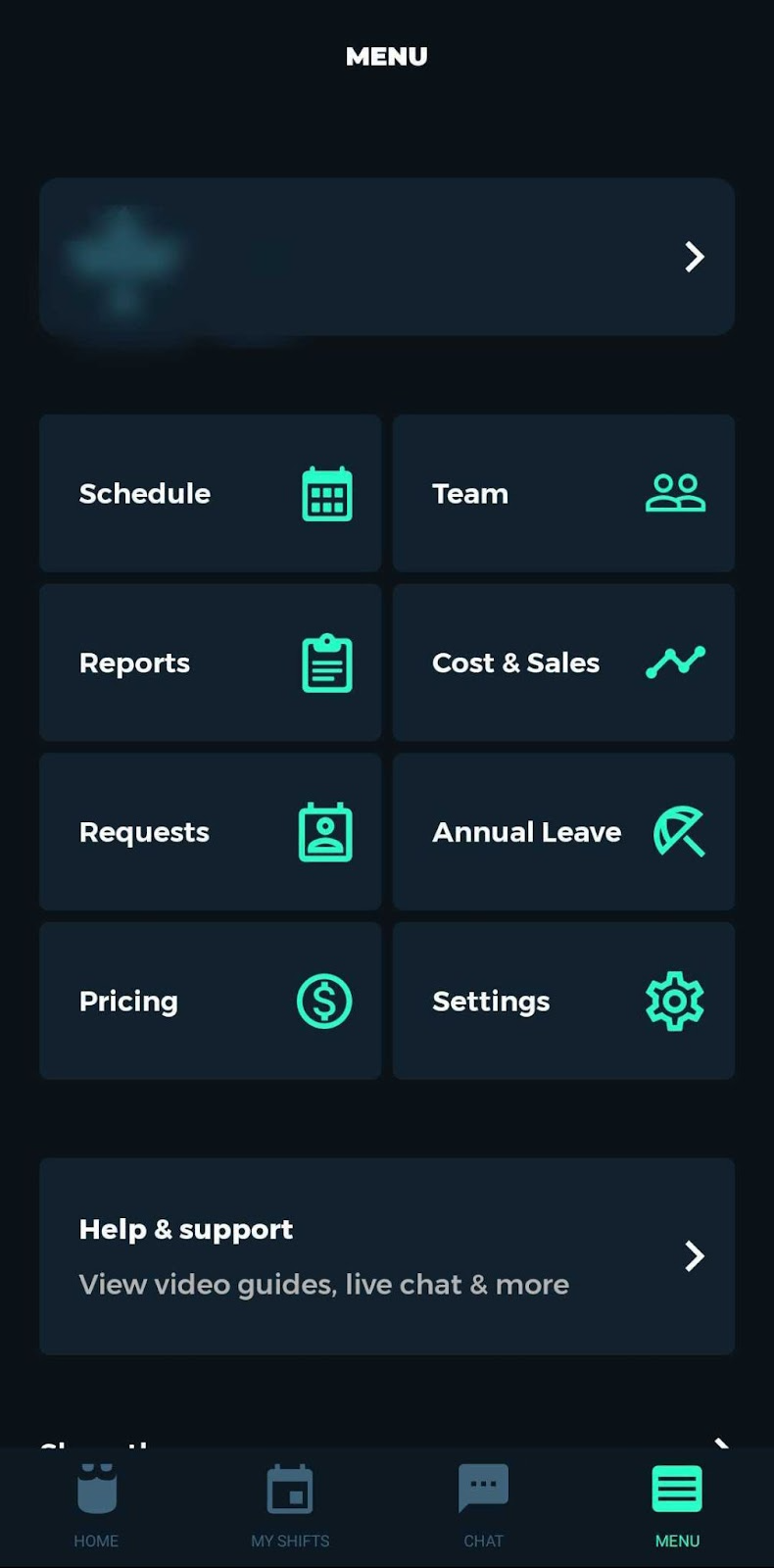The image size is (774, 1568).
Task: Open the Reports clipboard icon
Action: pyautogui.click(x=323, y=662)
